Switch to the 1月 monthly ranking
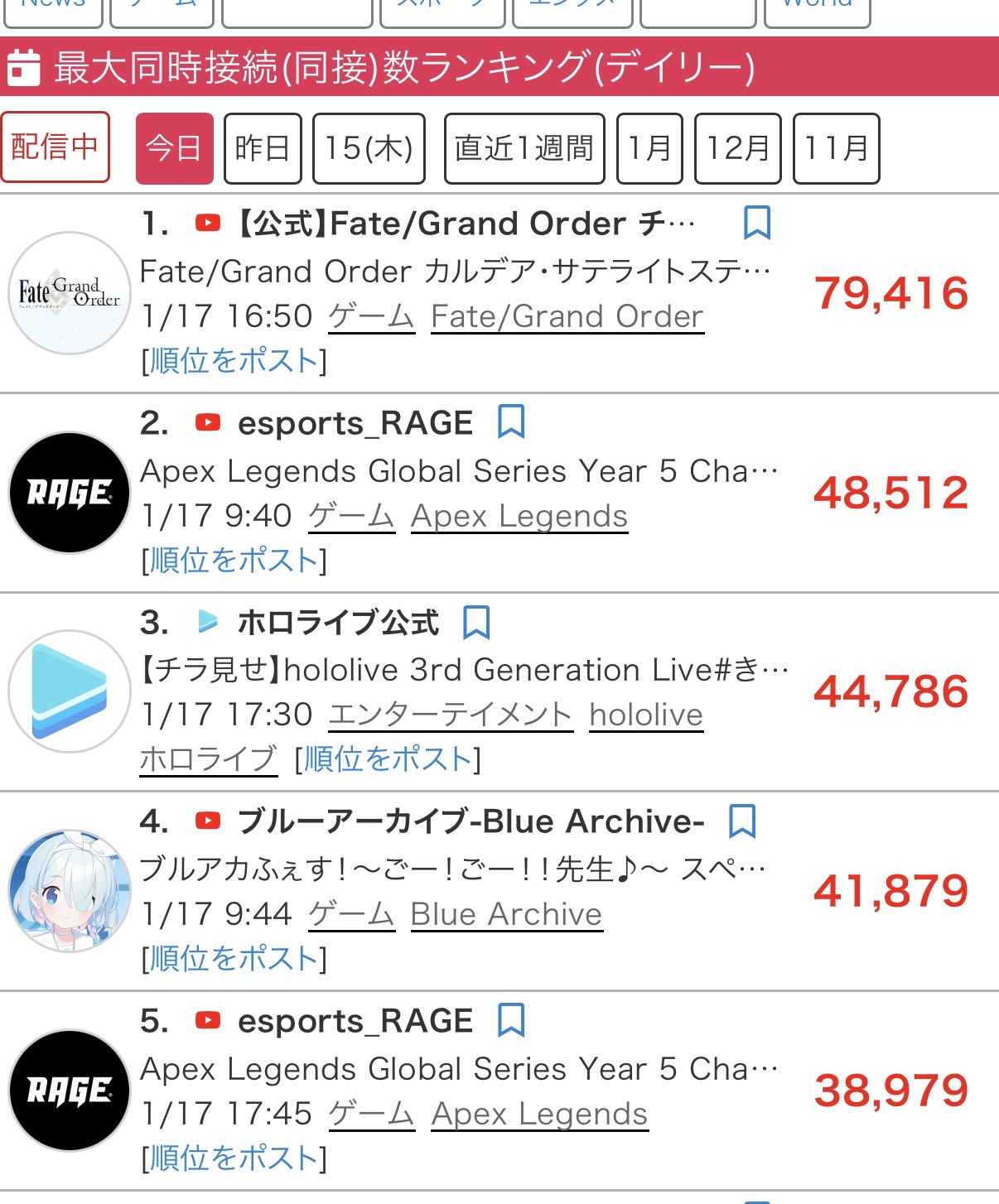Image resolution: width=999 pixels, height=1204 pixels. (x=649, y=148)
